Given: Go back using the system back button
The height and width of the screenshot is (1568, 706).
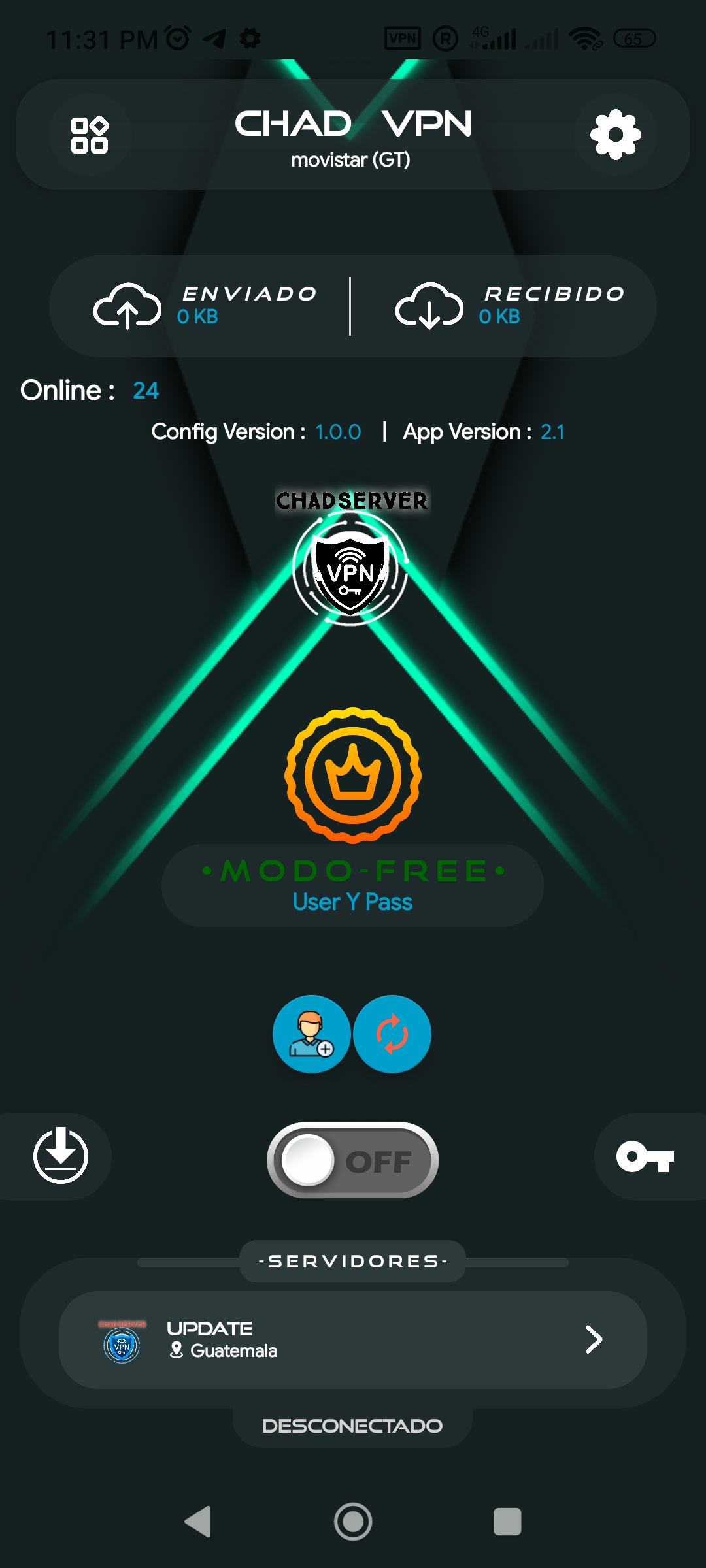Looking at the screenshot, I should click(x=198, y=1522).
